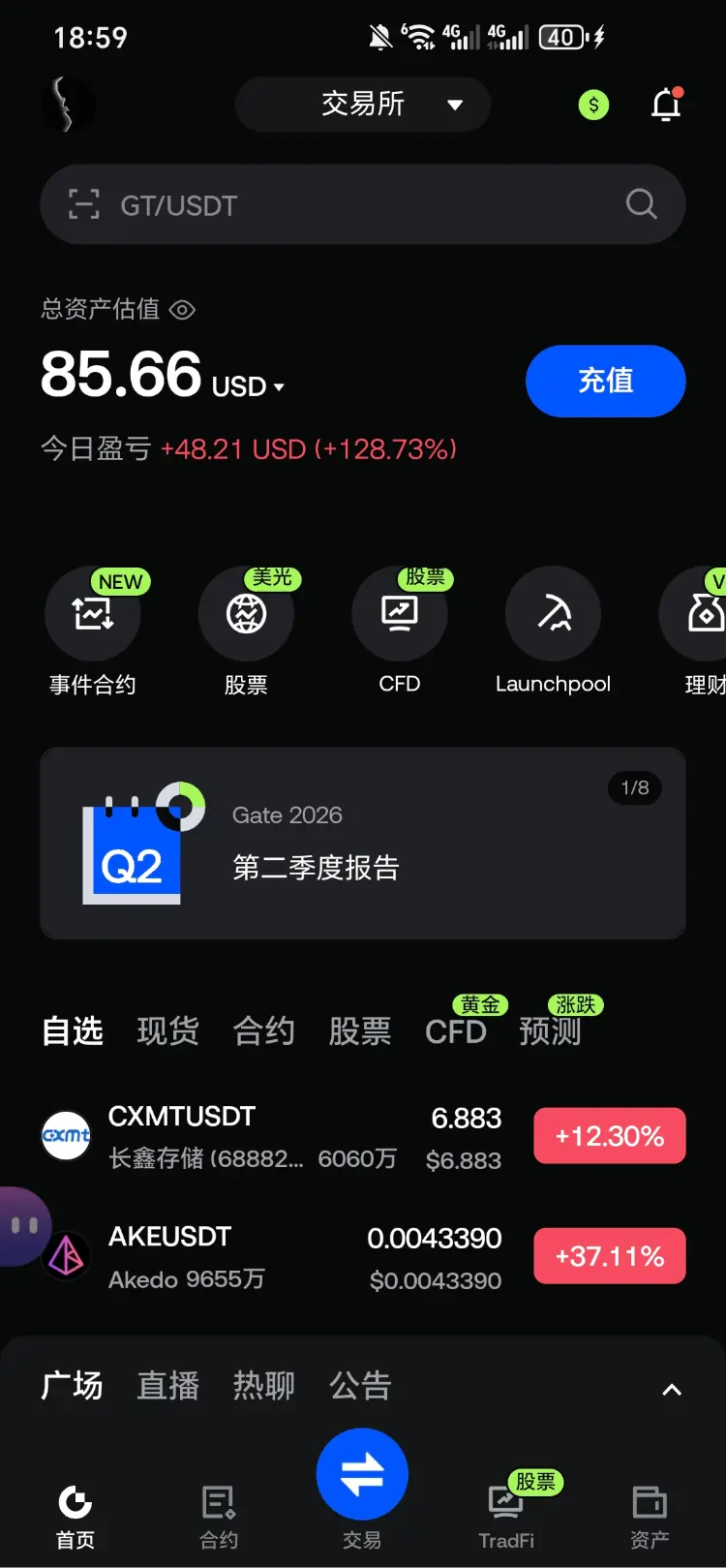Switch to the 预测 market tab
The image size is (726, 1568).
[x=551, y=1031]
